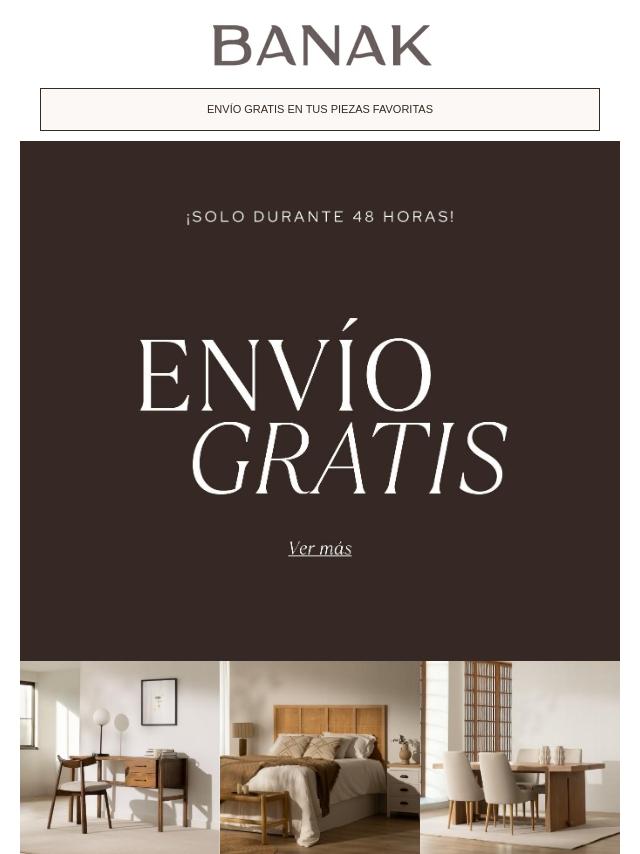View the bedroom photo with rattan headboard
Image resolution: width=640 pixels, height=854 pixels.
tap(320, 757)
